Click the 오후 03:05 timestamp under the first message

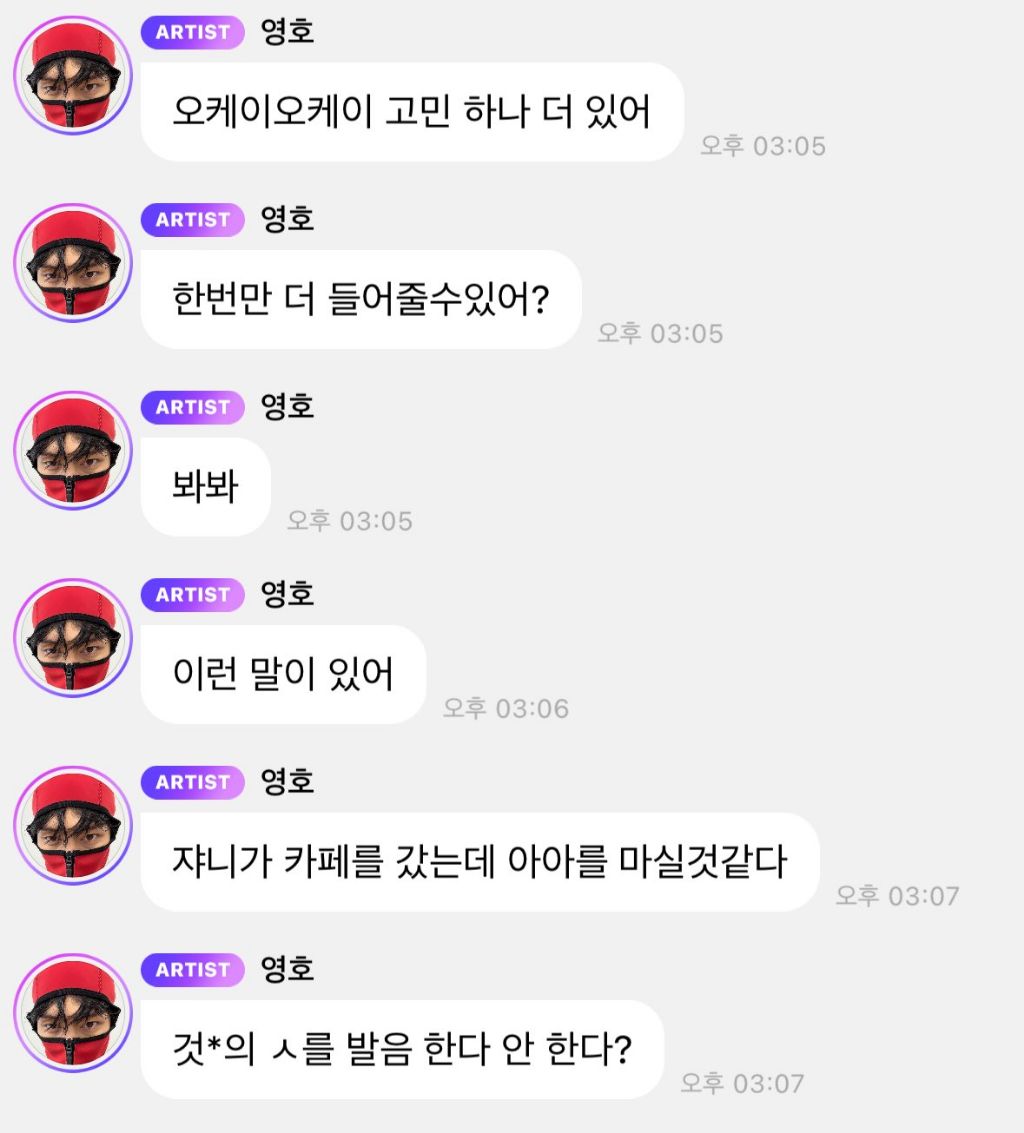764,145
